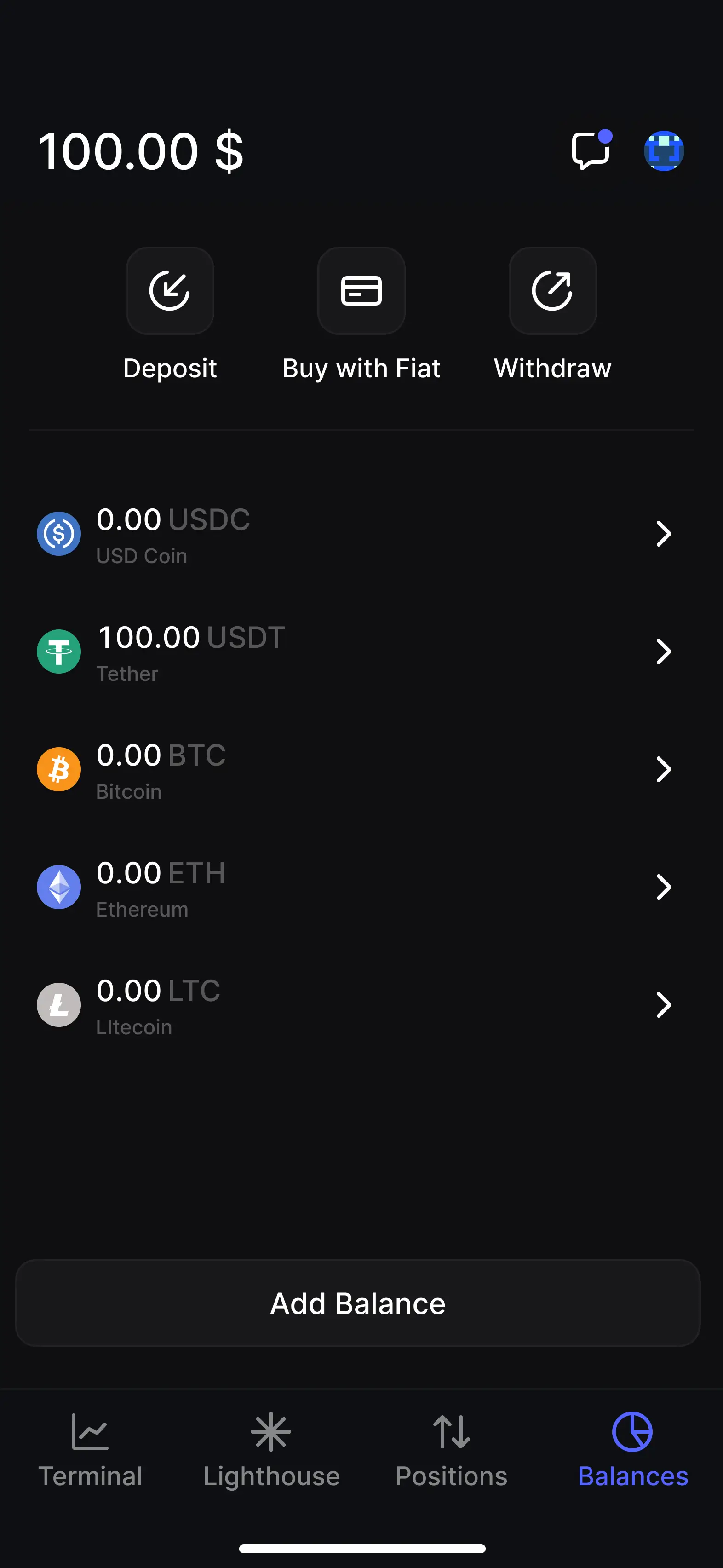Open the Deposit icon

coord(171,291)
